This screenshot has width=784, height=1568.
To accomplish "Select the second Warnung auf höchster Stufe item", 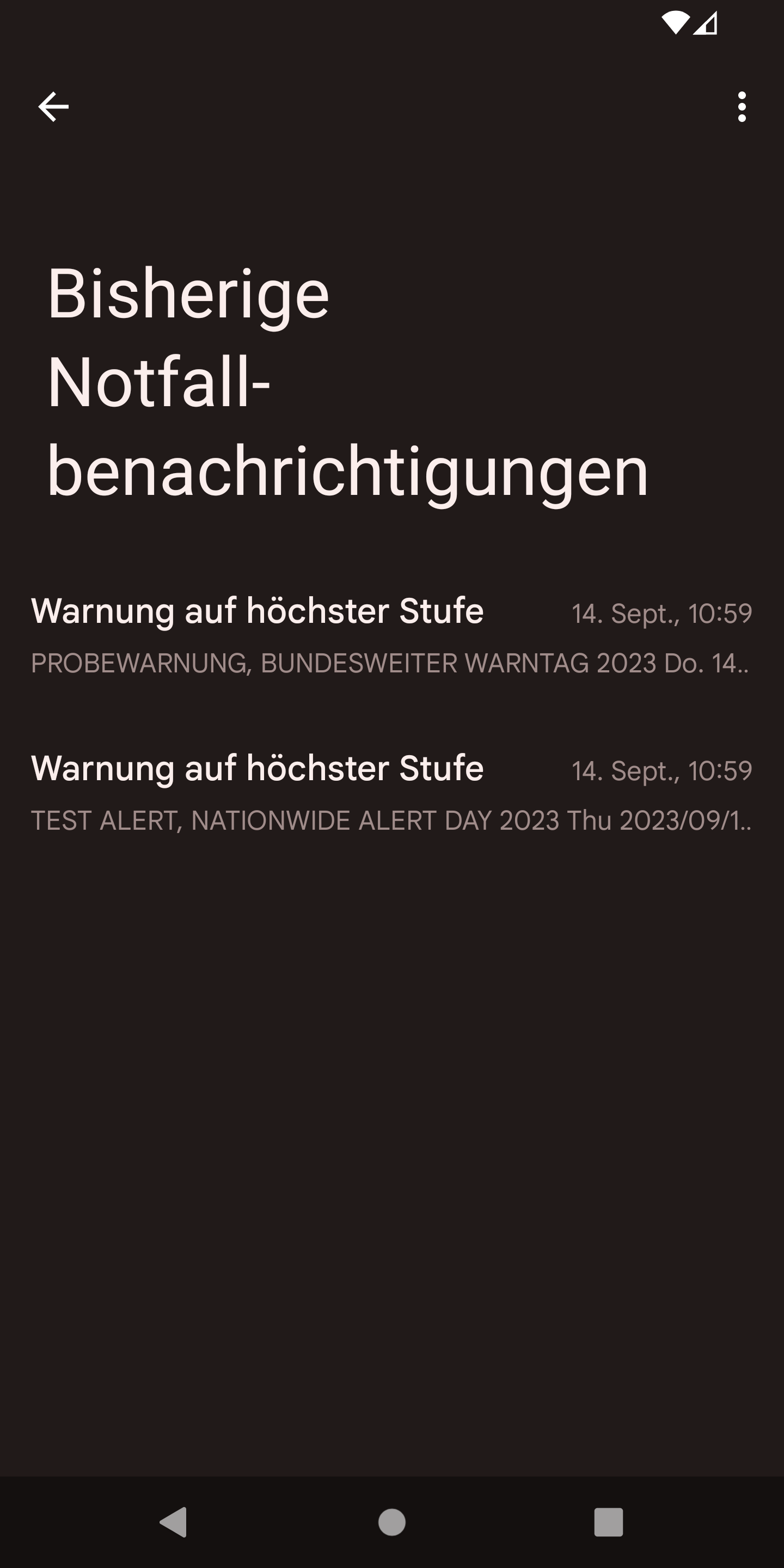I will [258, 769].
